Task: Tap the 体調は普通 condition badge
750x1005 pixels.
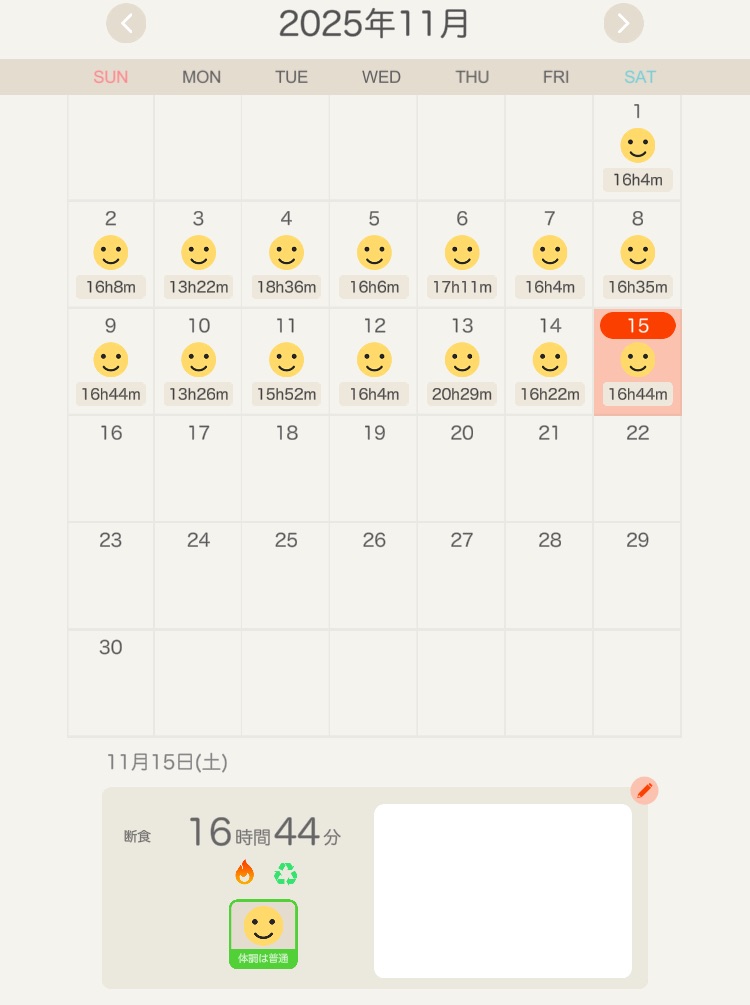Action: 263,934
